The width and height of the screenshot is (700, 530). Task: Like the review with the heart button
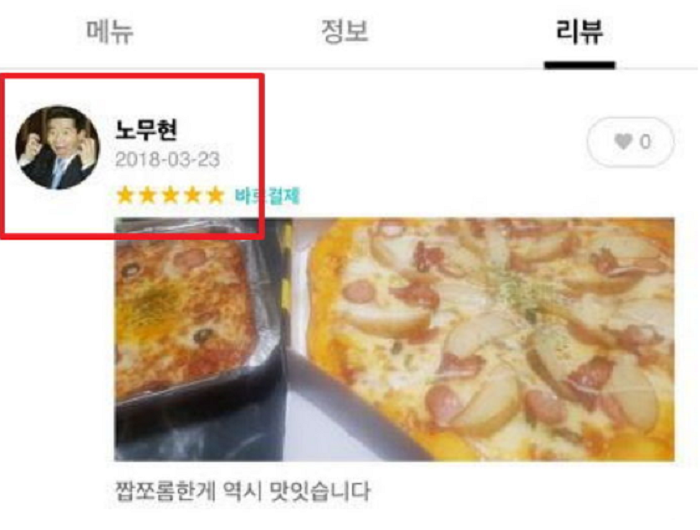630,143
